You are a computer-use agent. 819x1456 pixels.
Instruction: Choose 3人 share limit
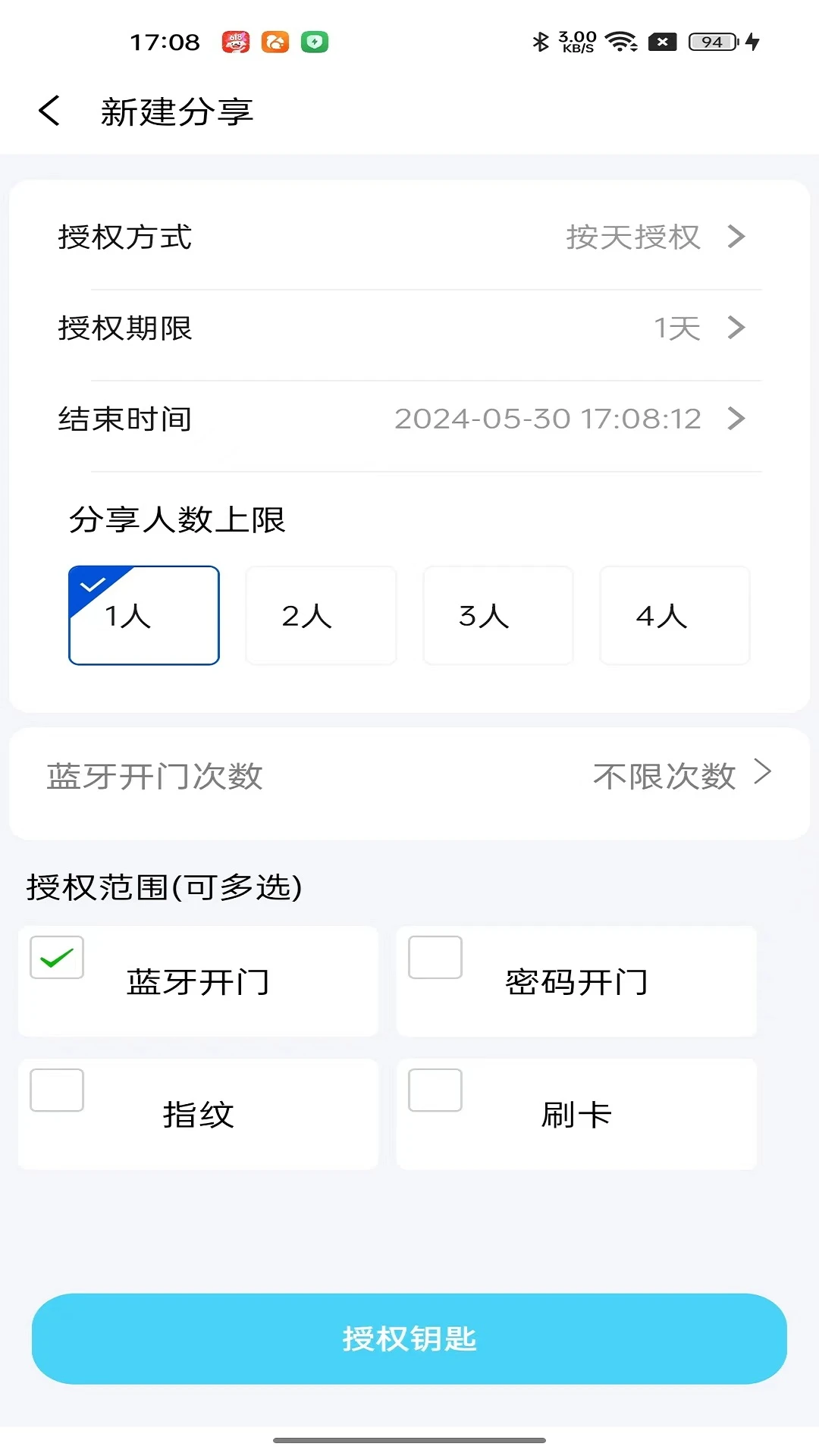point(498,616)
